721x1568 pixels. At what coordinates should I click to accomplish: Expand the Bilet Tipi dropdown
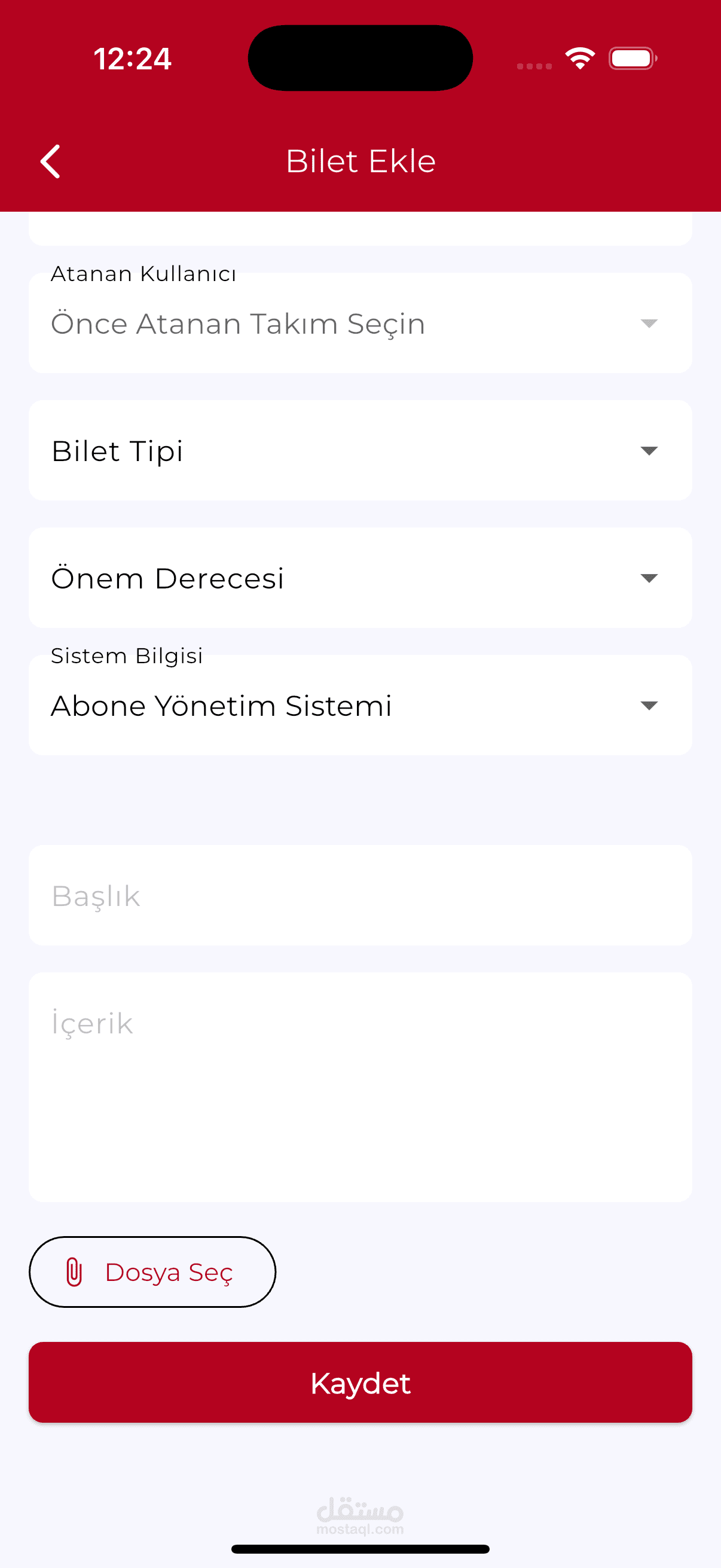pyautogui.click(x=360, y=450)
